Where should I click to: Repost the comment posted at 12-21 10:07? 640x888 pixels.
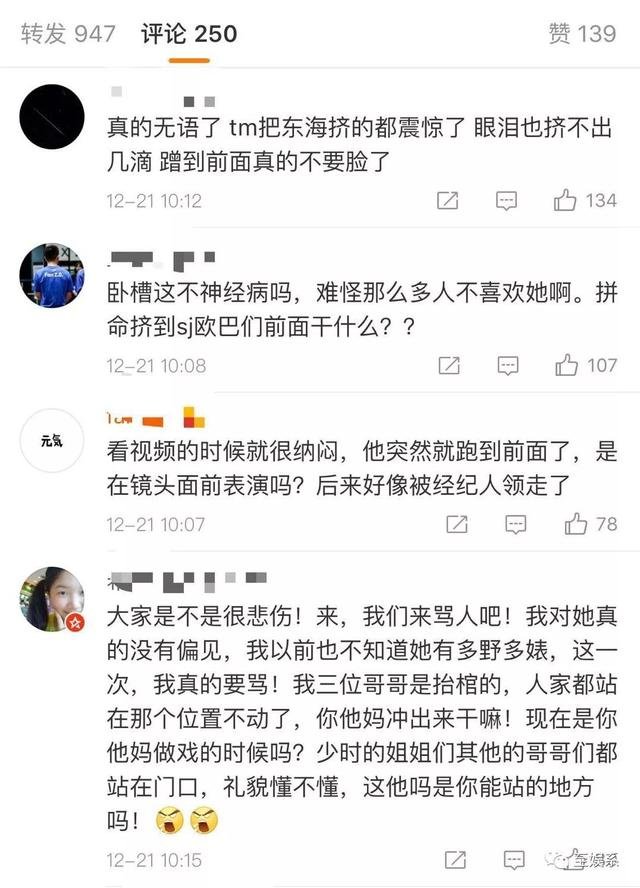coord(456,524)
